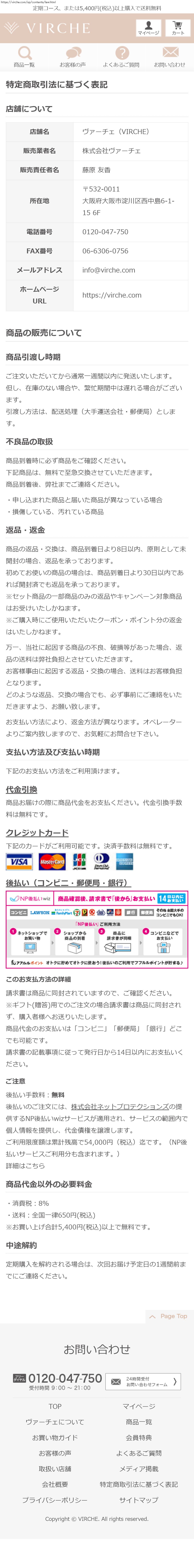Open お問い合わせ envelope icon
This screenshot has height=1568, width=194.
(x=170, y=57)
